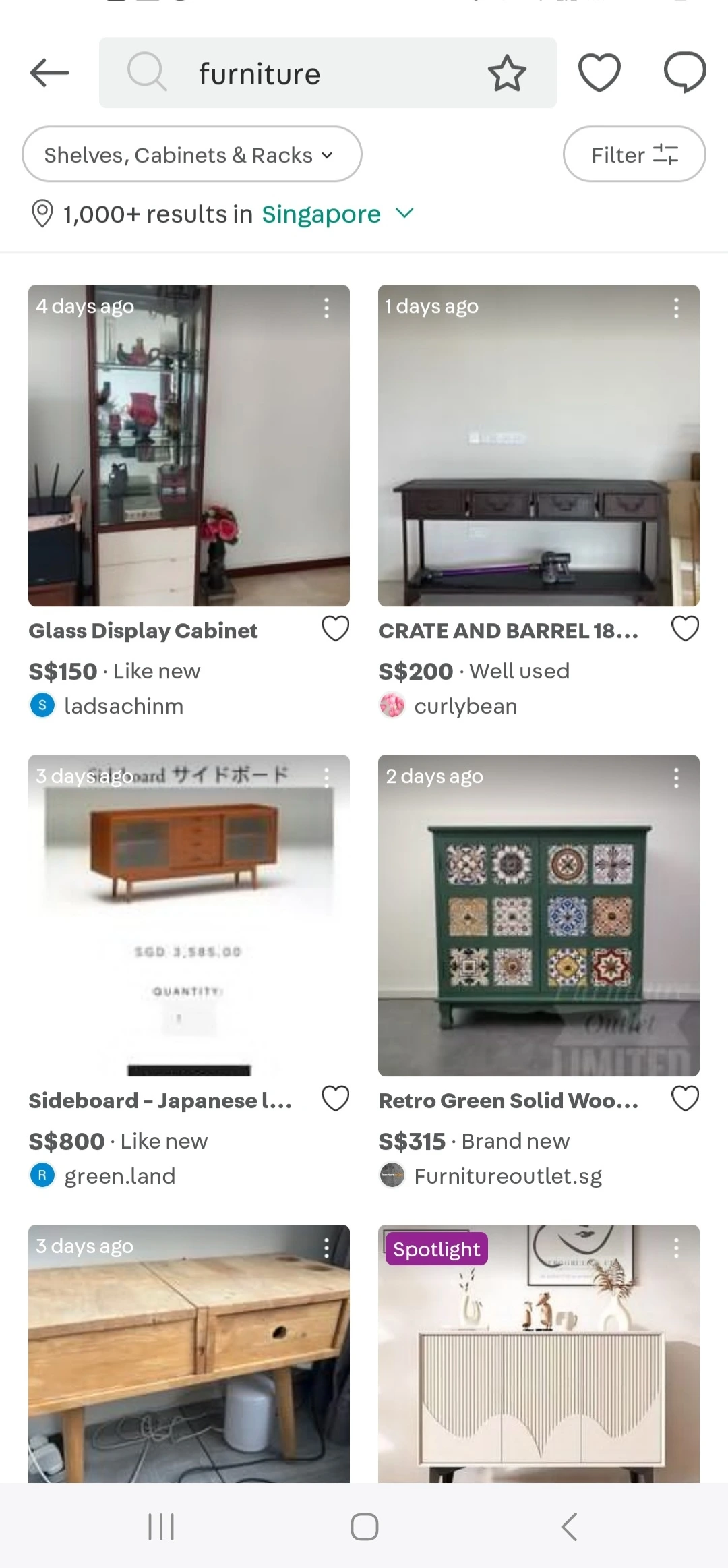
Task: Like the Crate and Barrel listing
Action: [x=685, y=629]
